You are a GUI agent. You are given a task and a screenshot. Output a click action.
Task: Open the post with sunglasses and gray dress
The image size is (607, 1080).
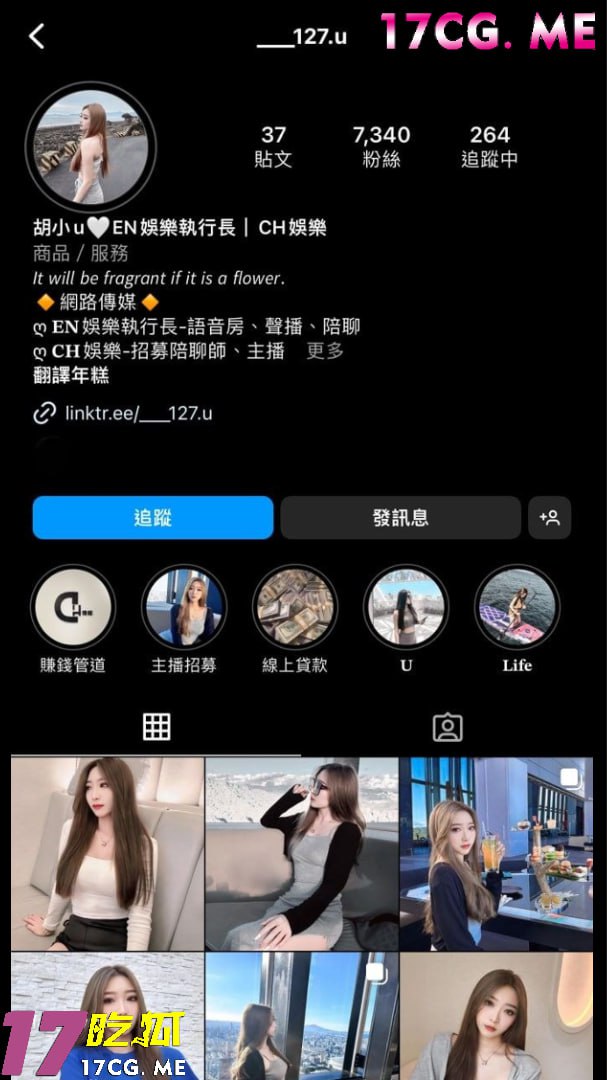(301, 853)
